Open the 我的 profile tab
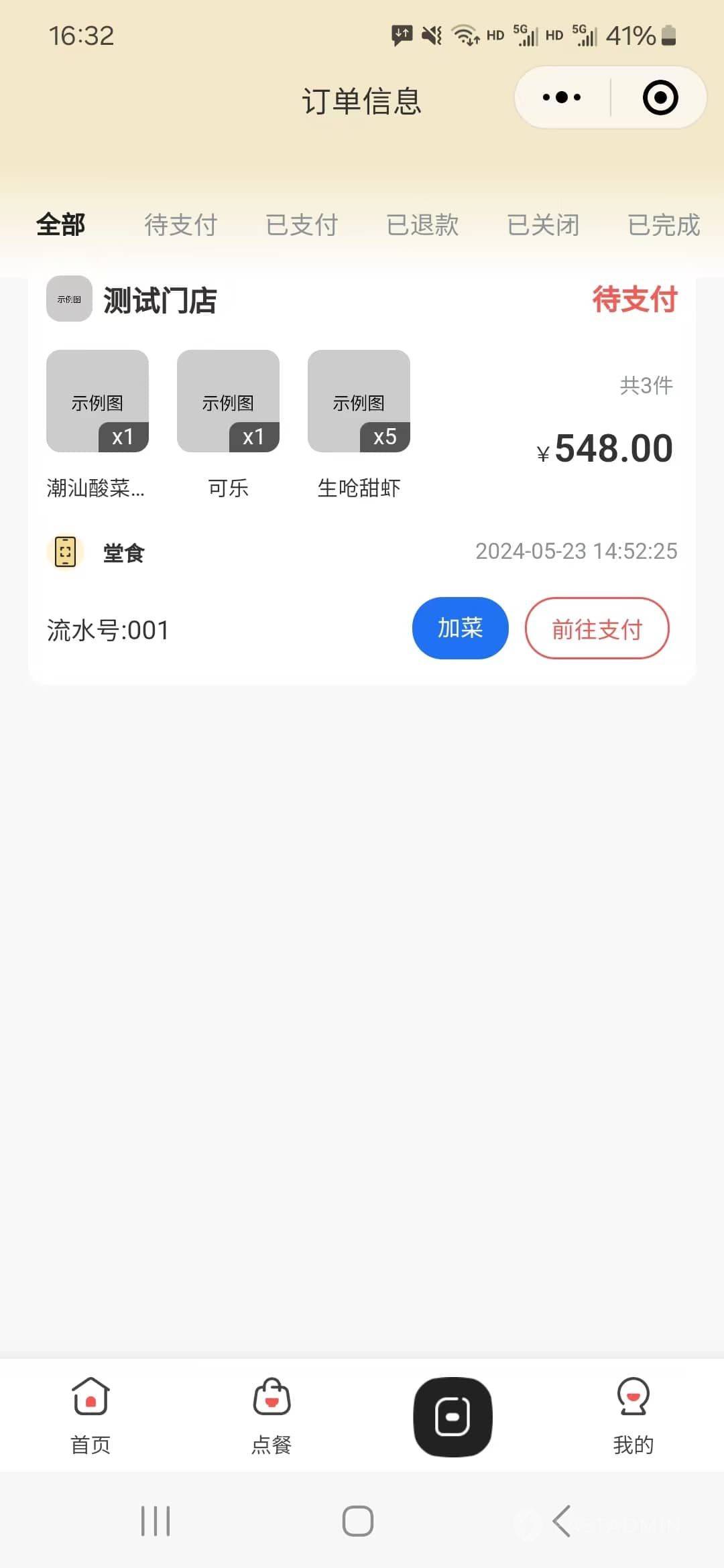This screenshot has height=1568, width=724. 633,1415
